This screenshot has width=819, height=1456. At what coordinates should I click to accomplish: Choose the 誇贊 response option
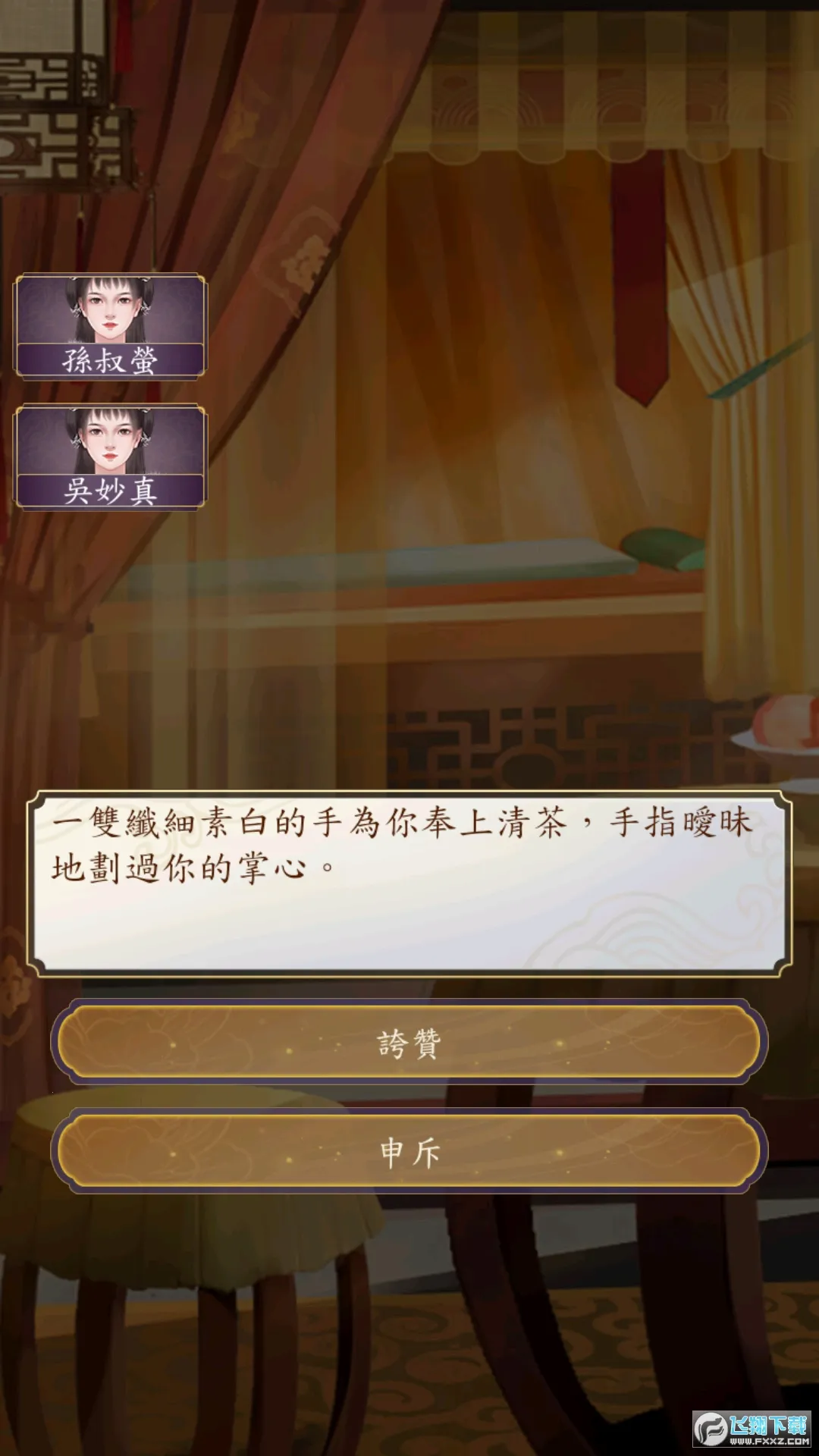(x=409, y=1043)
